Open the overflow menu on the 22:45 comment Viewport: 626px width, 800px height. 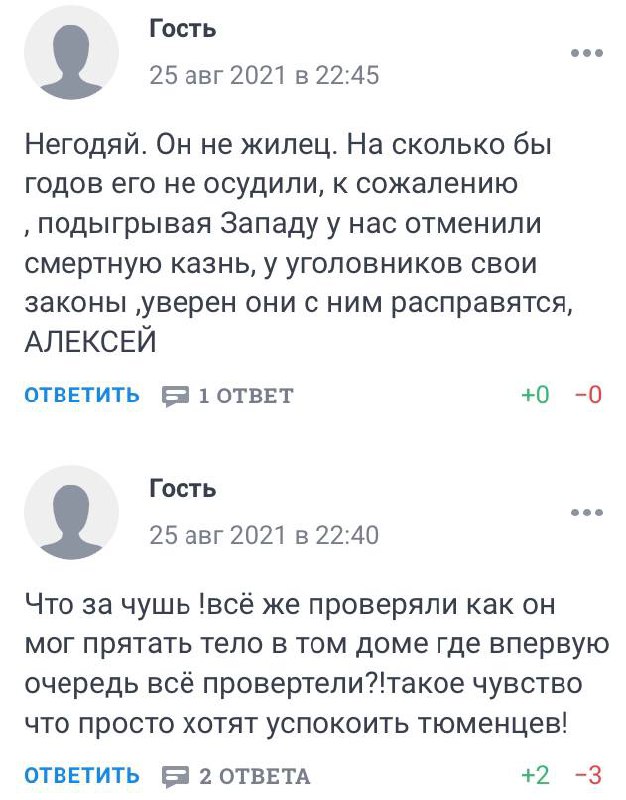[x=587, y=53]
